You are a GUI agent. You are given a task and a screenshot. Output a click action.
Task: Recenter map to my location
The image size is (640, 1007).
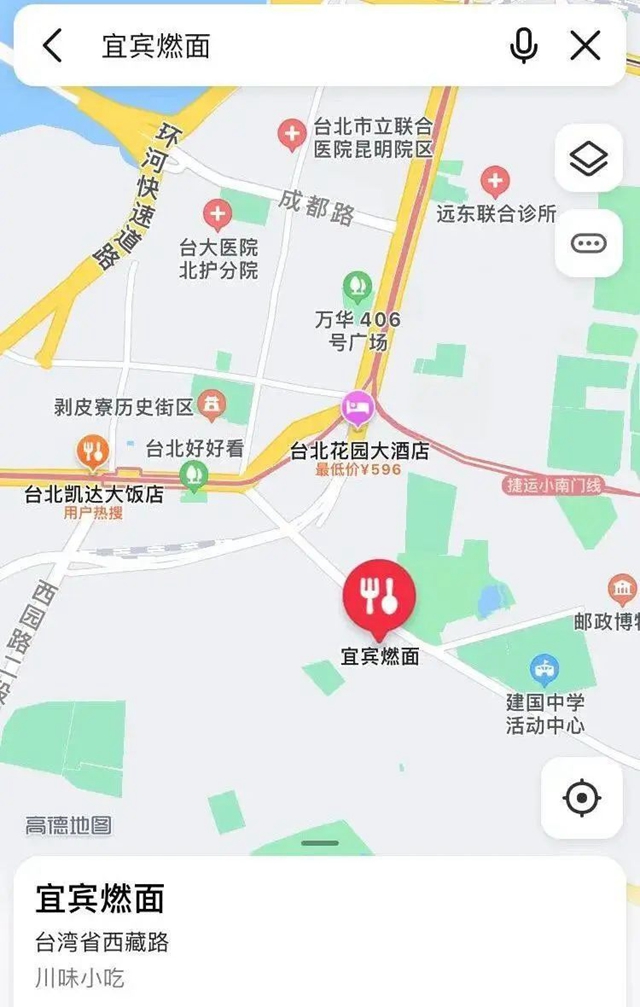pyautogui.click(x=581, y=798)
